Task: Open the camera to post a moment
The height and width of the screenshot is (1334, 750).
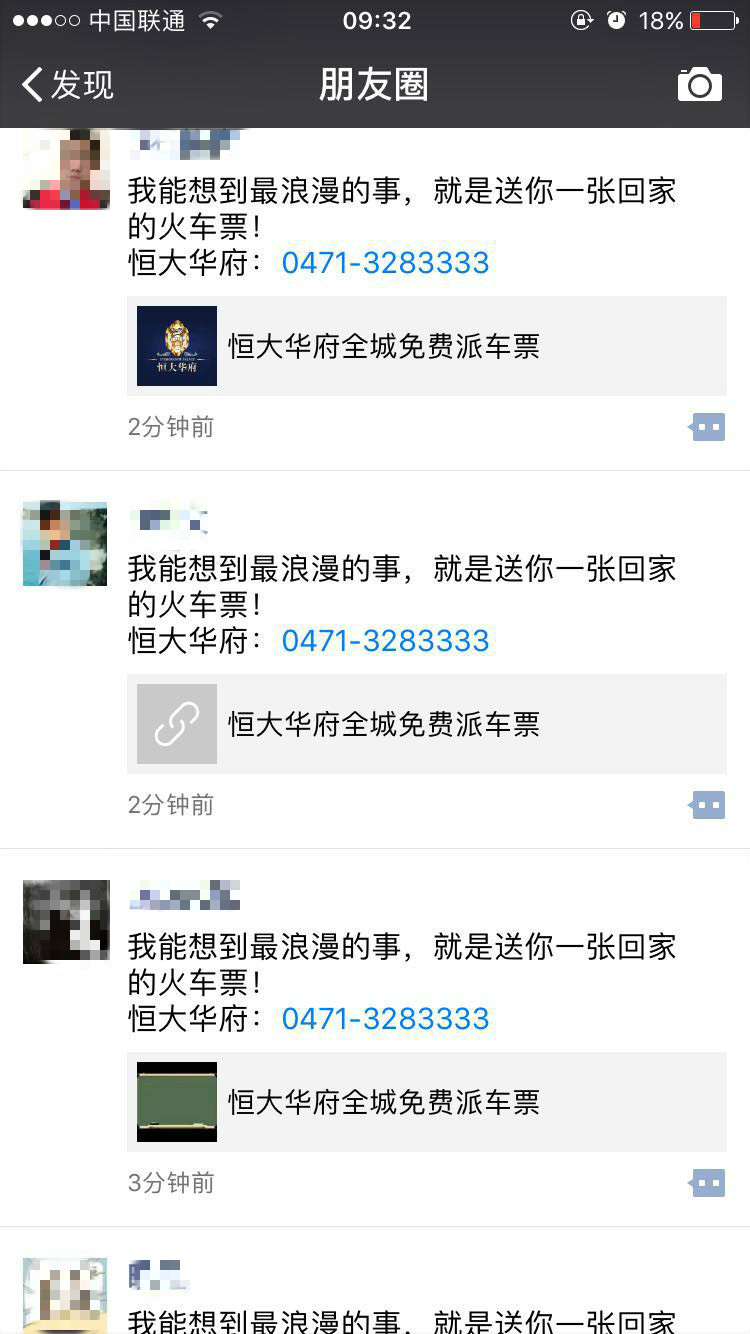Action: point(699,85)
